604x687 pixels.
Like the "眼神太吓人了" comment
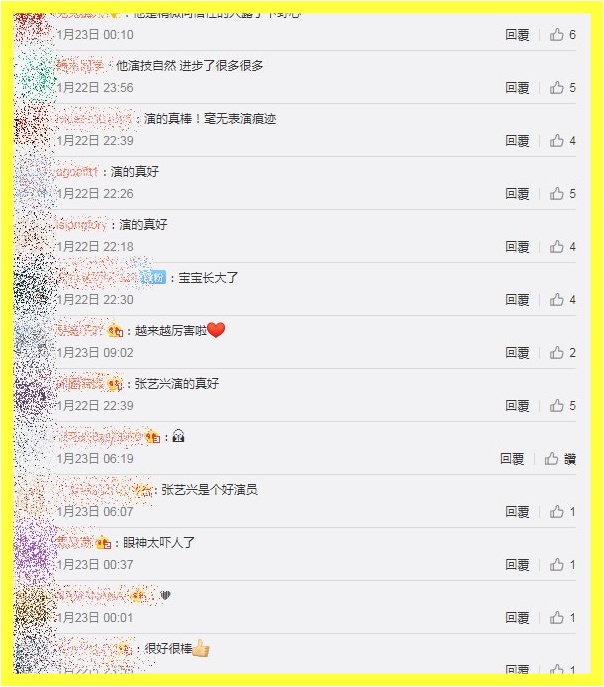click(558, 565)
